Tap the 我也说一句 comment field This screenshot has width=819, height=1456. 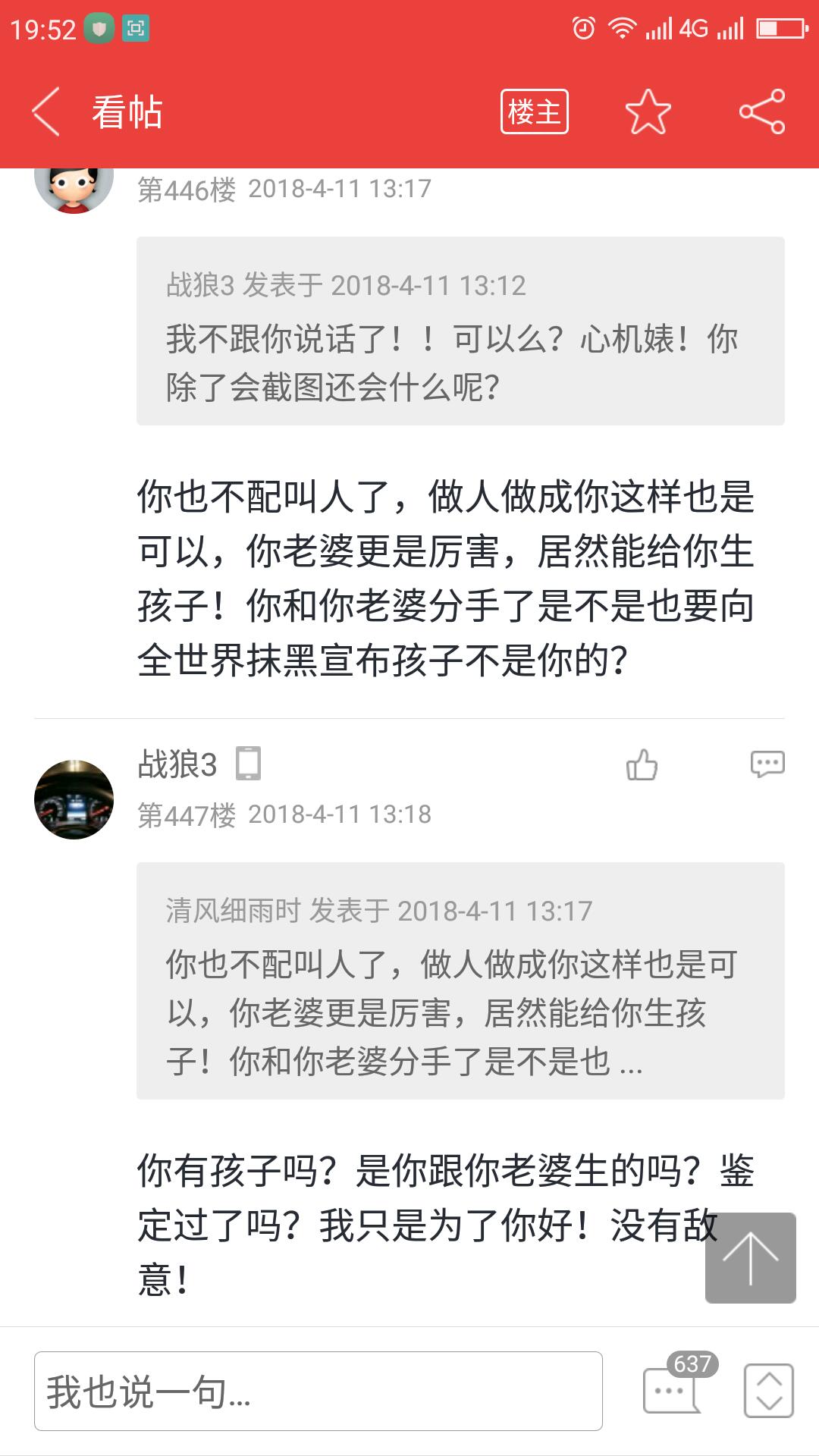click(318, 1391)
